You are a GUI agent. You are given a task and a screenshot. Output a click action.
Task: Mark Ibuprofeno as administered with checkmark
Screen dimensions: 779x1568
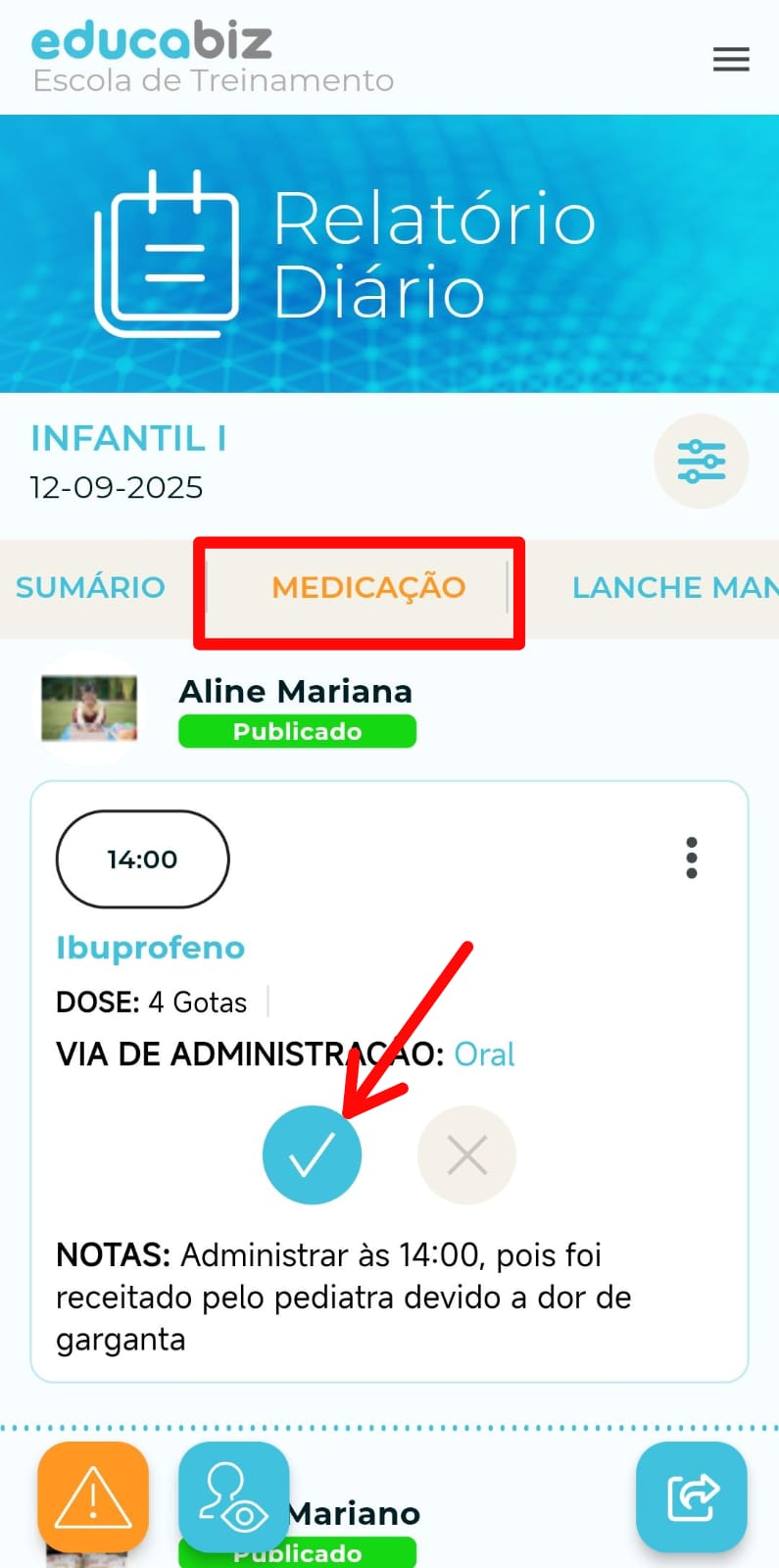tap(312, 1154)
